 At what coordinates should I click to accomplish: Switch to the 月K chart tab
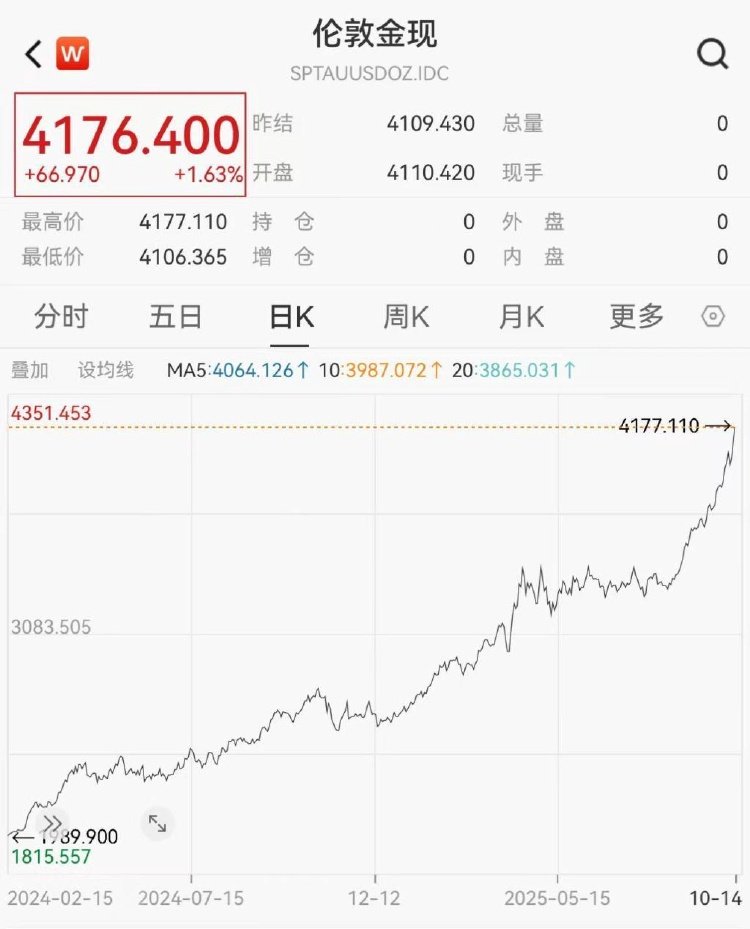pos(521,317)
